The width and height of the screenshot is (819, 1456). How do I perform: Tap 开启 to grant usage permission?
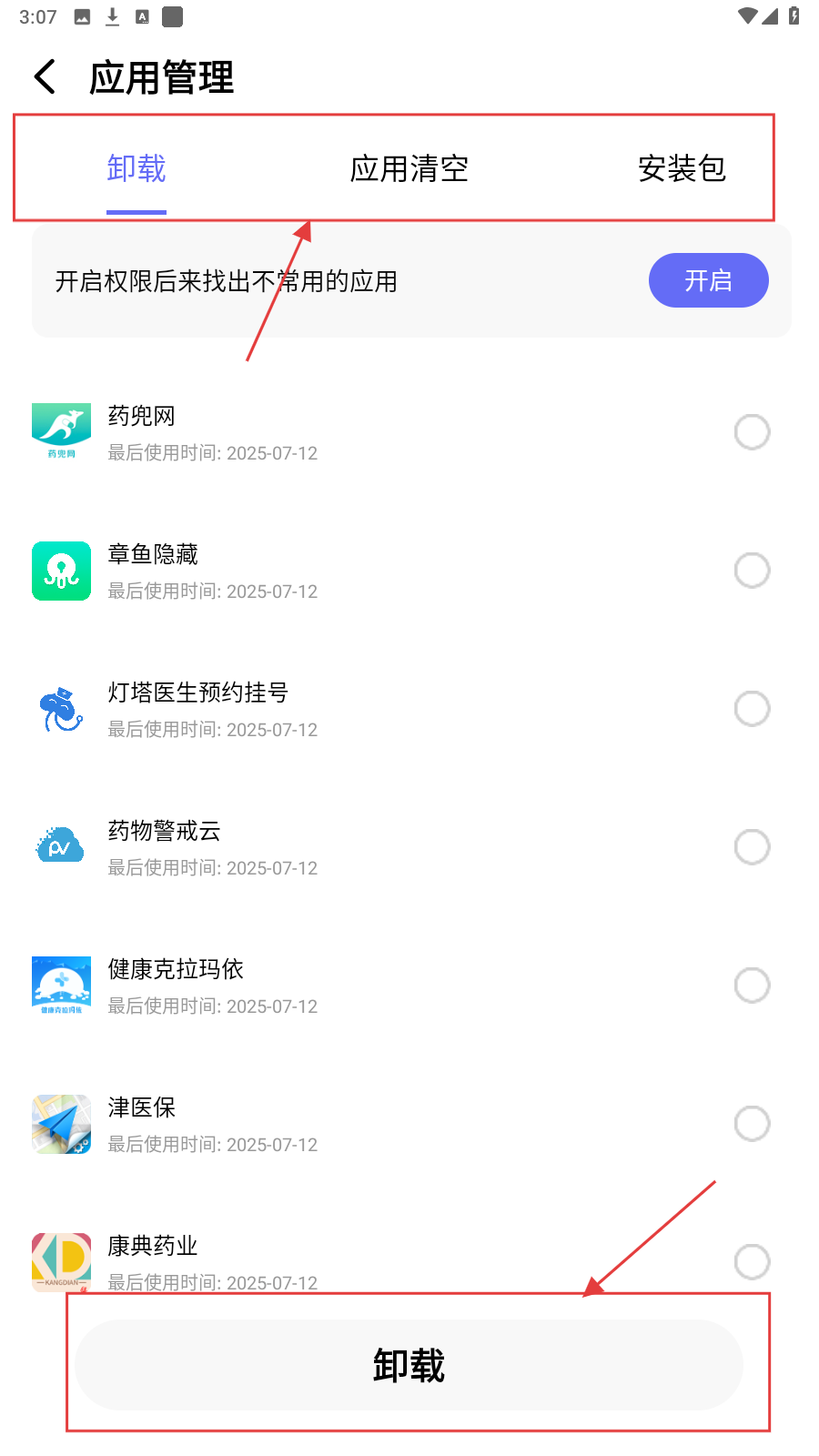coord(708,280)
